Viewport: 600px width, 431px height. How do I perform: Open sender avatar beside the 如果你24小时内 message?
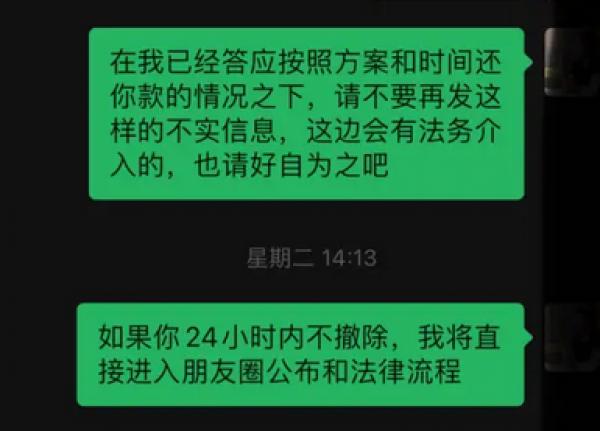coord(572,337)
